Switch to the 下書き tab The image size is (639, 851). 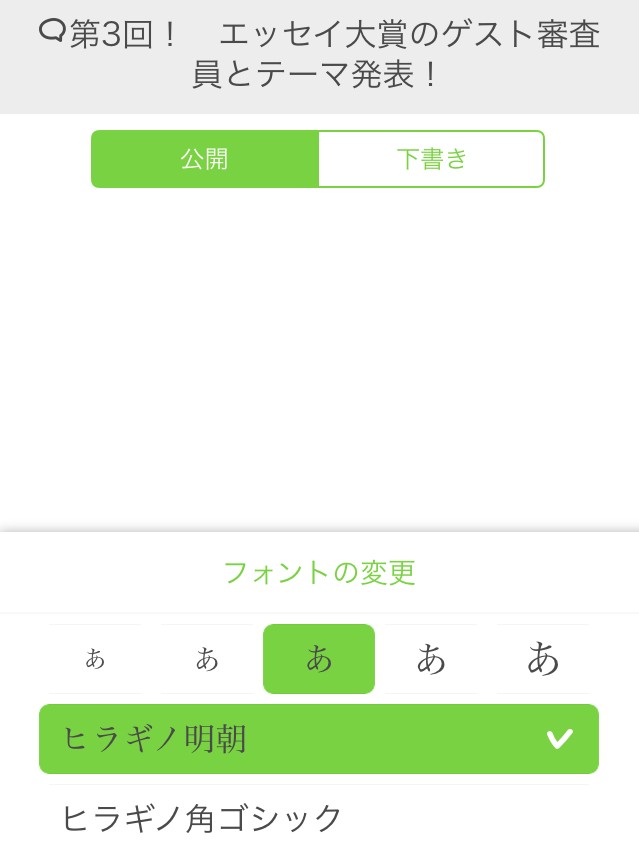[431, 159]
